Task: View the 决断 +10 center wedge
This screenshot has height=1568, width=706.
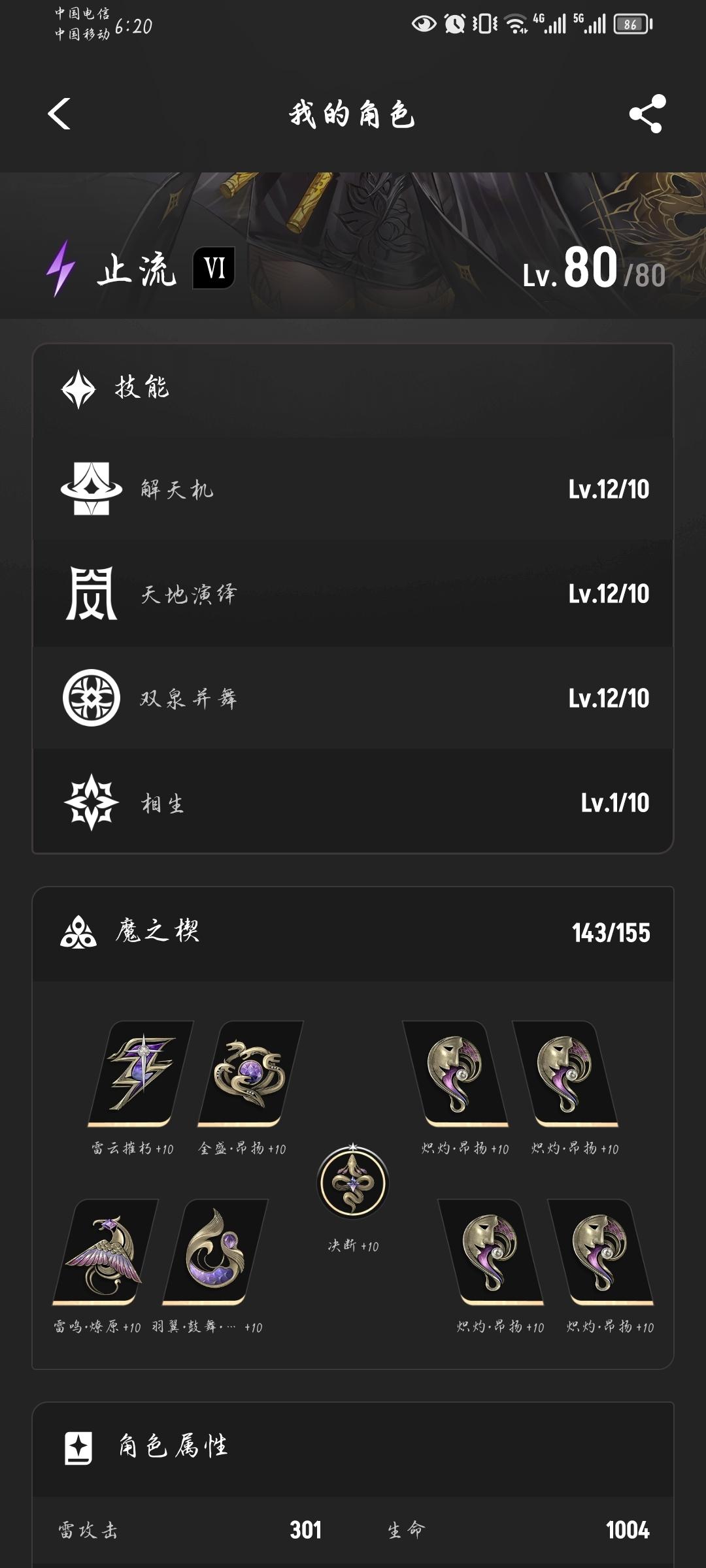Action: click(x=353, y=1183)
